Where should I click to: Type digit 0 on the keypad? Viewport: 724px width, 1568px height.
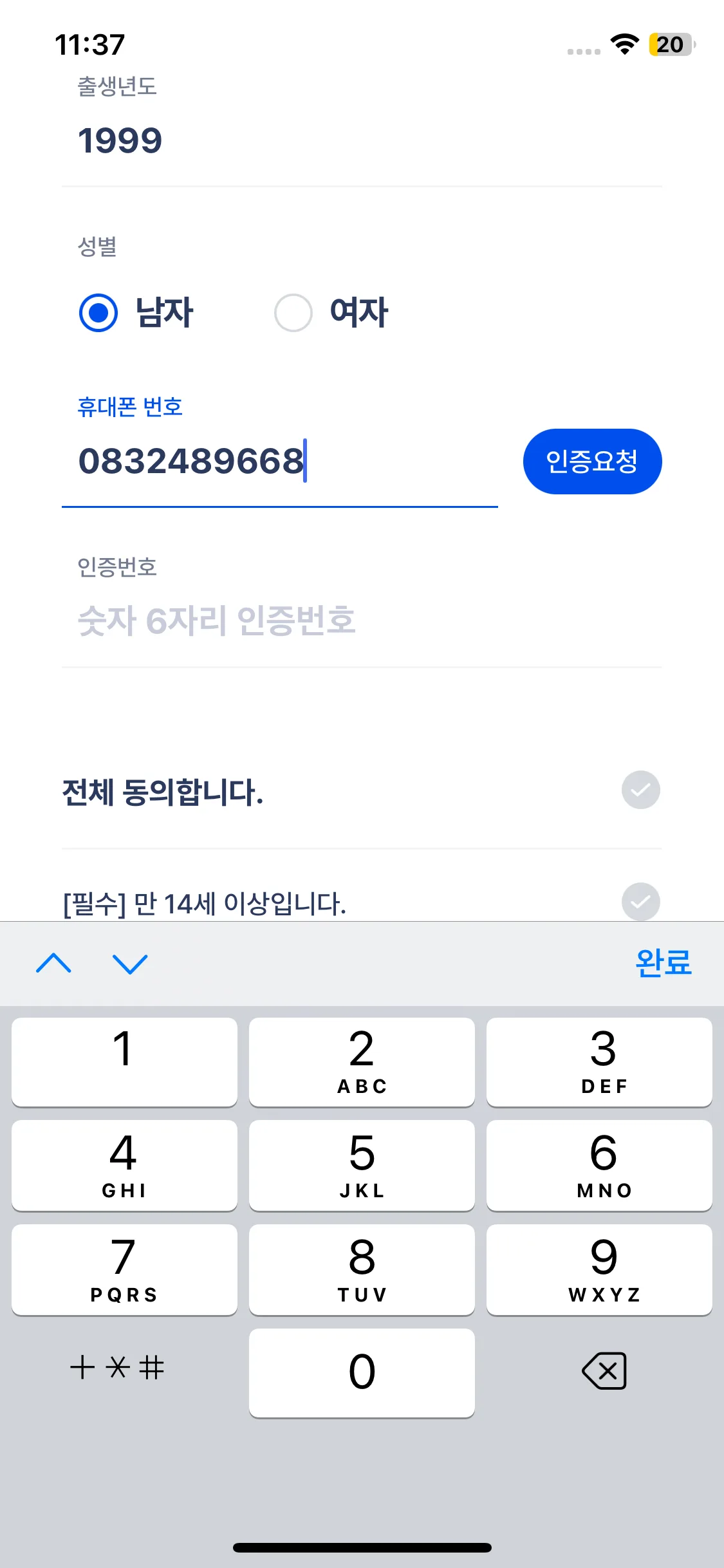pos(362,1372)
